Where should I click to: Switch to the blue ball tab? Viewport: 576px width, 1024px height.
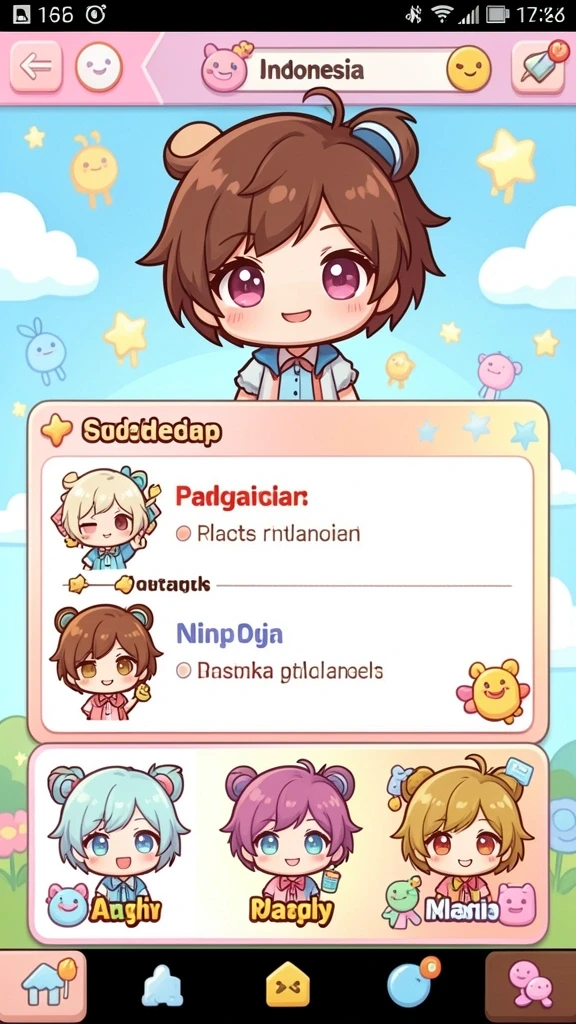click(411, 983)
